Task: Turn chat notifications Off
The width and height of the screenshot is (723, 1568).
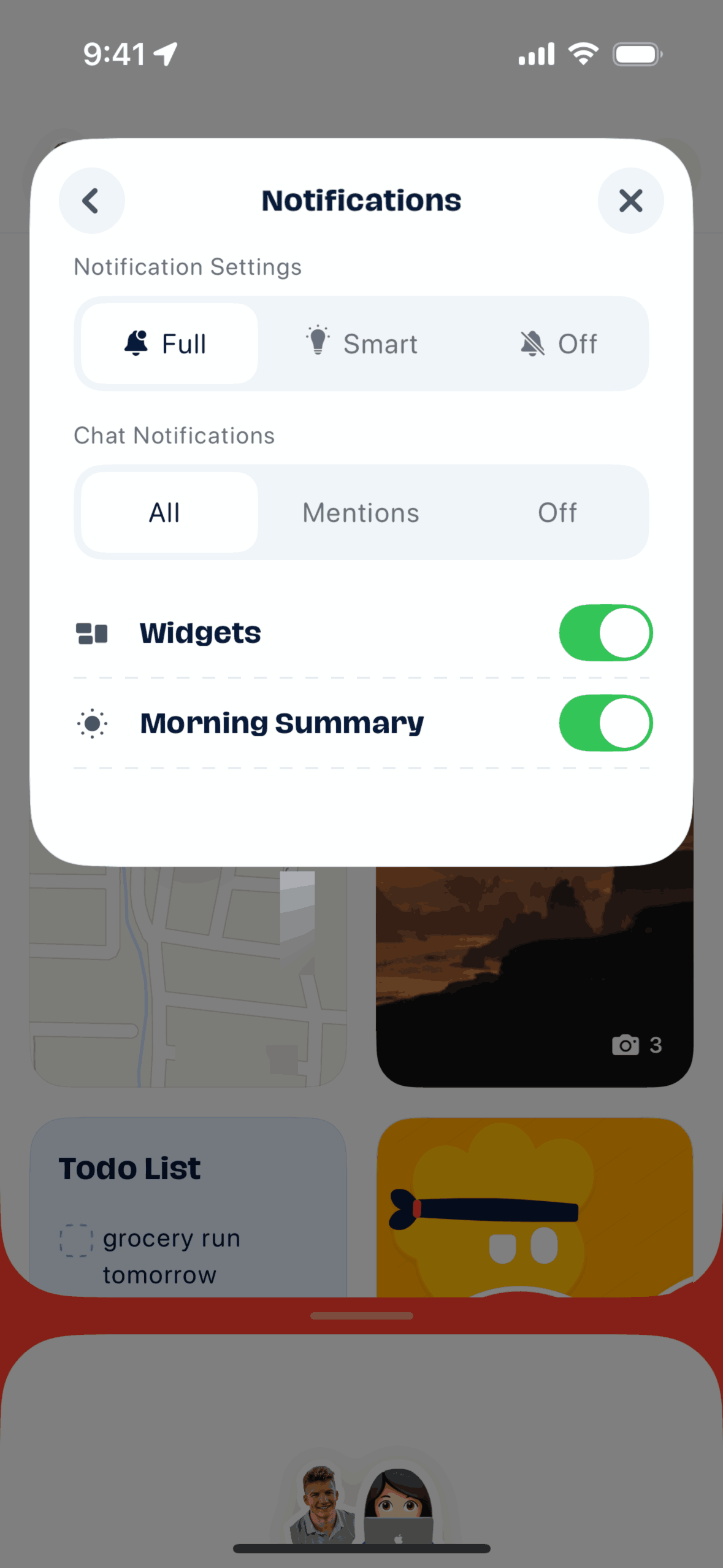Action: 557,512
